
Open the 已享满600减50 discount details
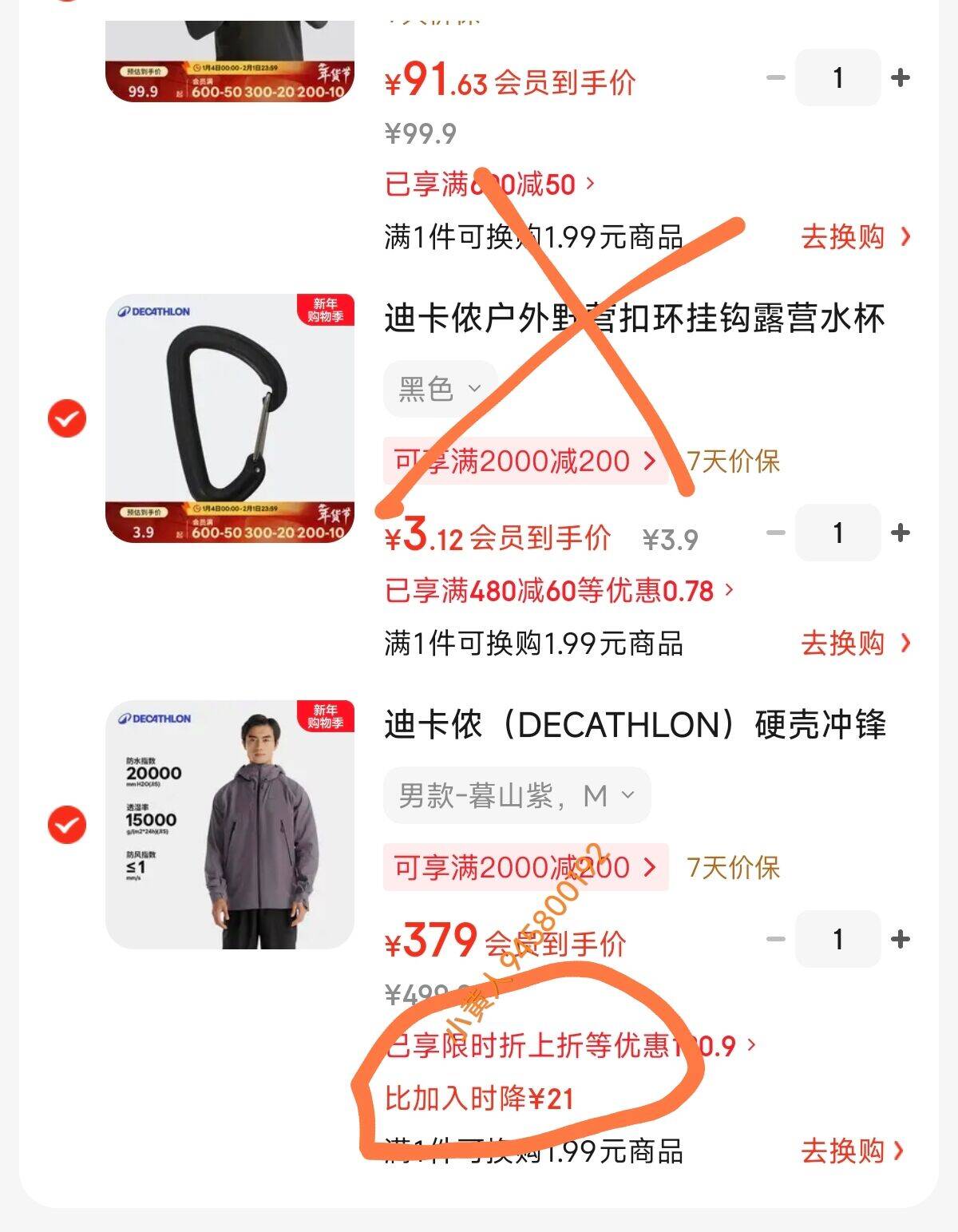pyautogui.click(x=489, y=184)
